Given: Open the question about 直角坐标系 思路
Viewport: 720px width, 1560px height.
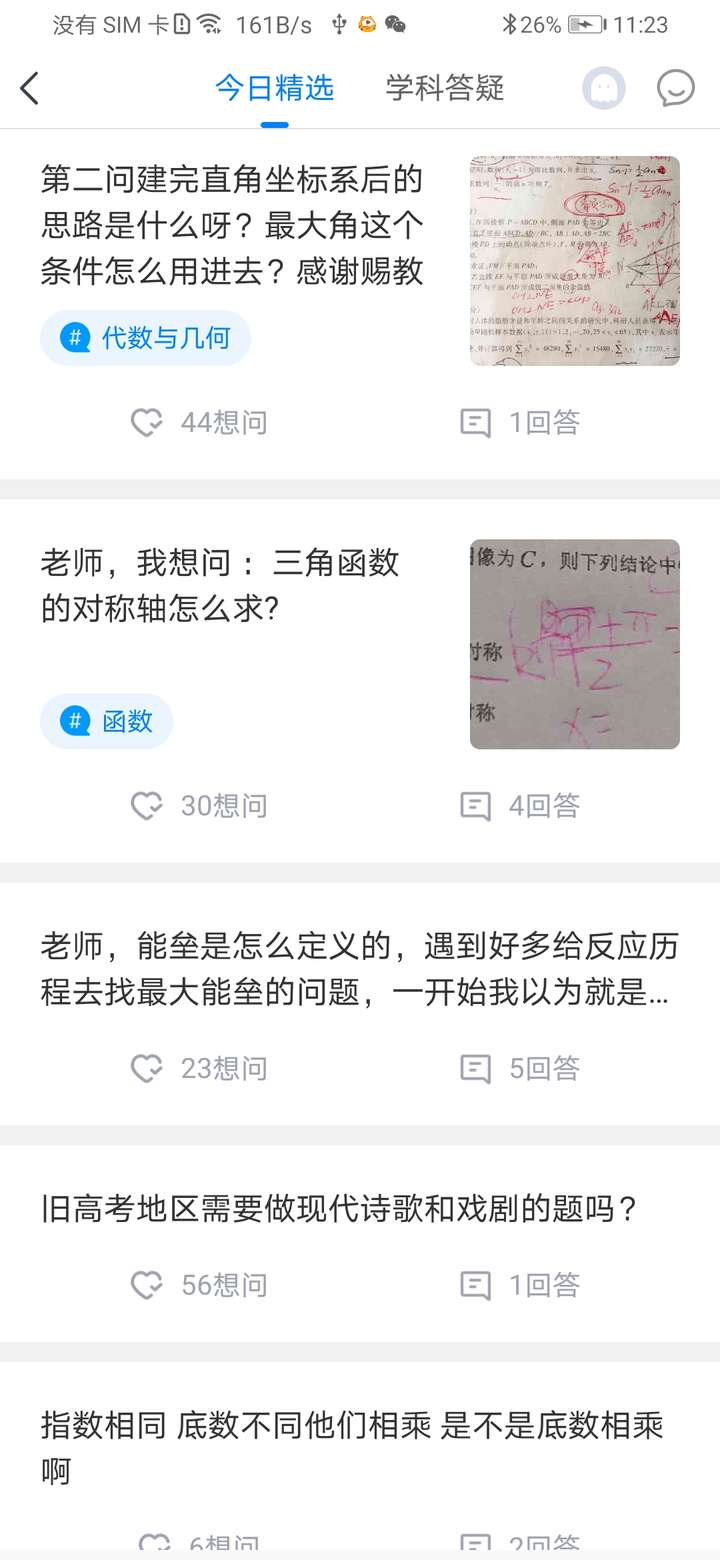Looking at the screenshot, I should coord(233,226).
